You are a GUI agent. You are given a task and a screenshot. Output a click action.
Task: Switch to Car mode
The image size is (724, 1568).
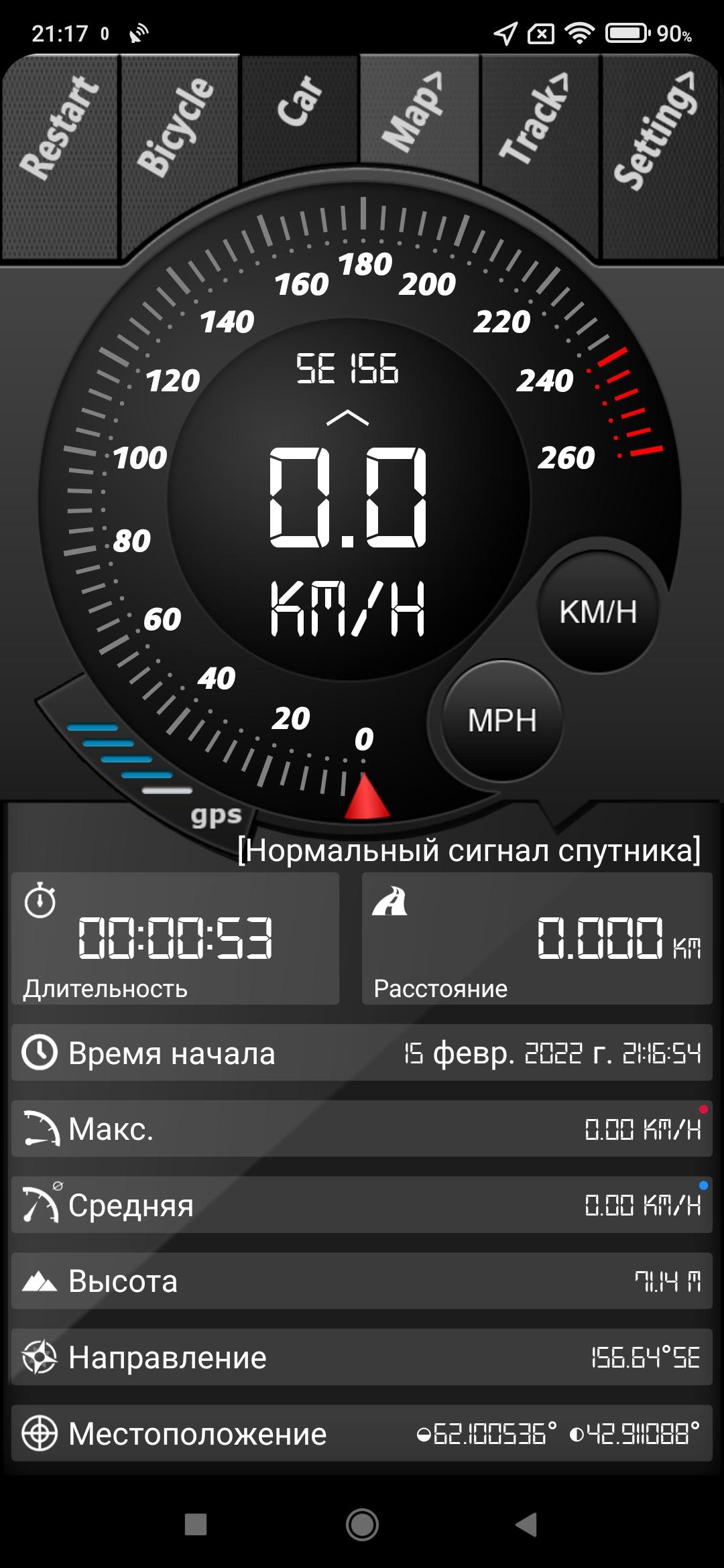point(299,107)
